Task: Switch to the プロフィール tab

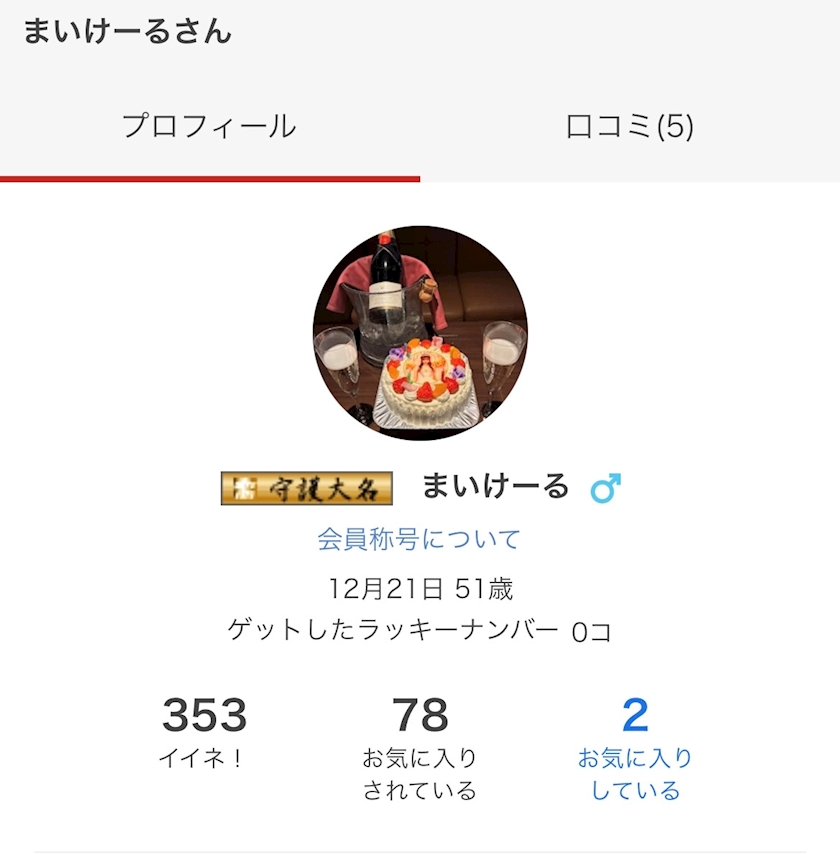Action: pyautogui.click(x=210, y=126)
